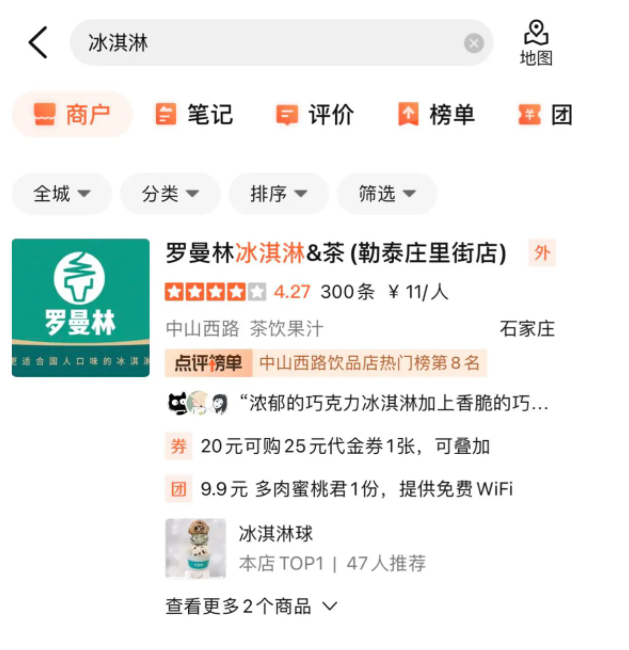
Task: Switch to the 笔记 tab
Action: coord(194,115)
